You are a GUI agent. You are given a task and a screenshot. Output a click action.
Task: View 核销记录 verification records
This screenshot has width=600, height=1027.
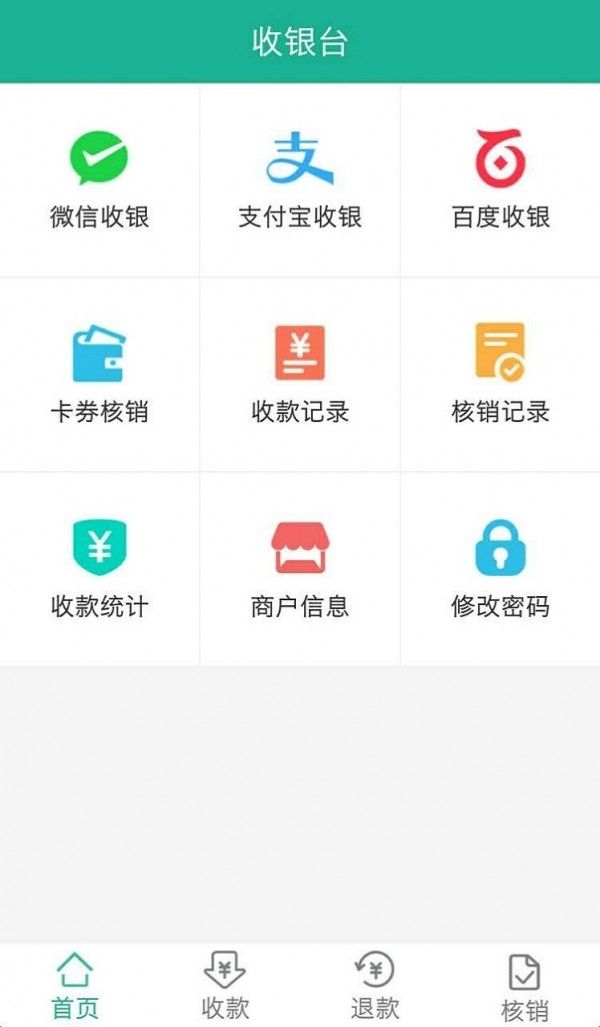point(500,375)
